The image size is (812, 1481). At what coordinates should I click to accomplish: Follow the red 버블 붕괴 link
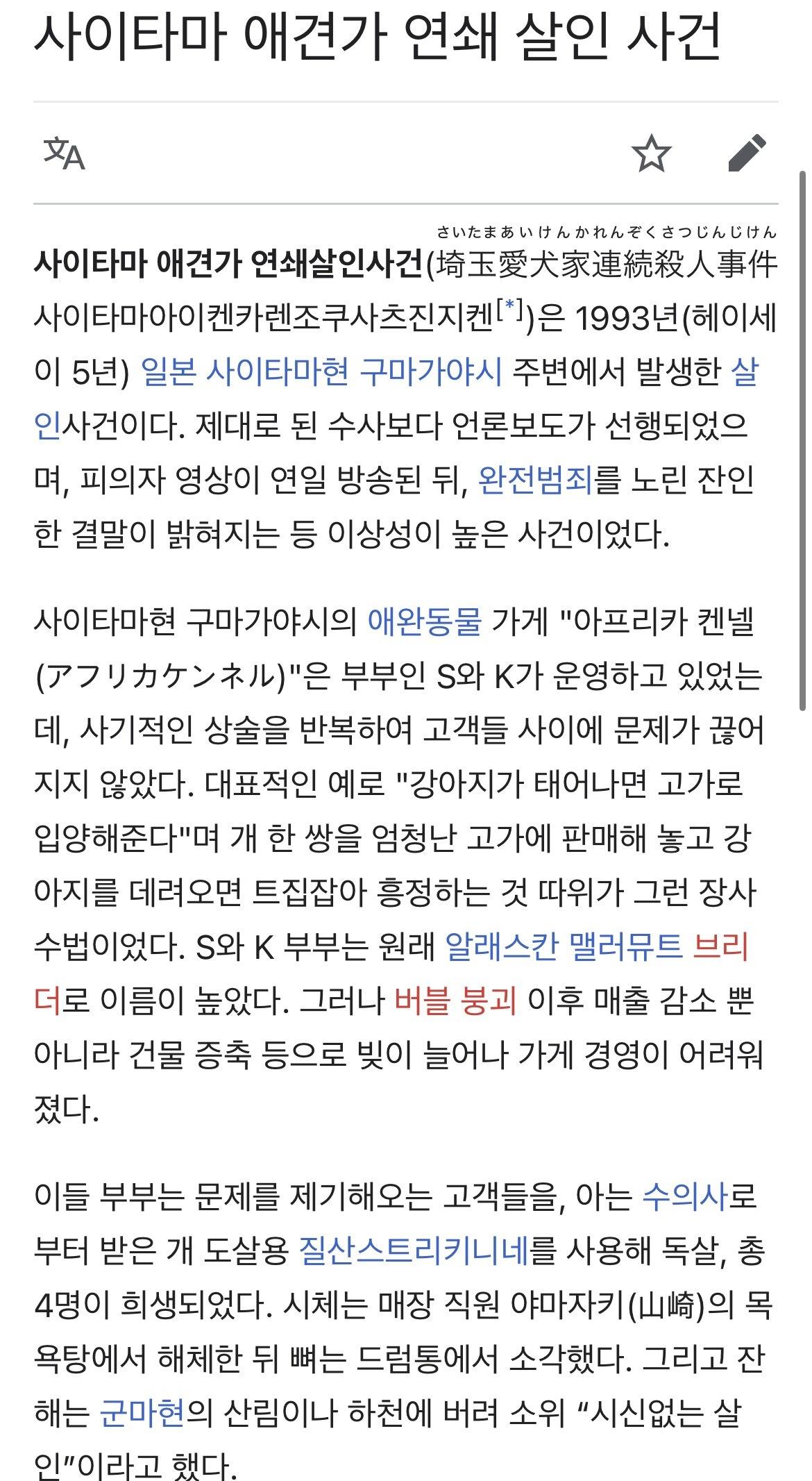pos(455,1001)
